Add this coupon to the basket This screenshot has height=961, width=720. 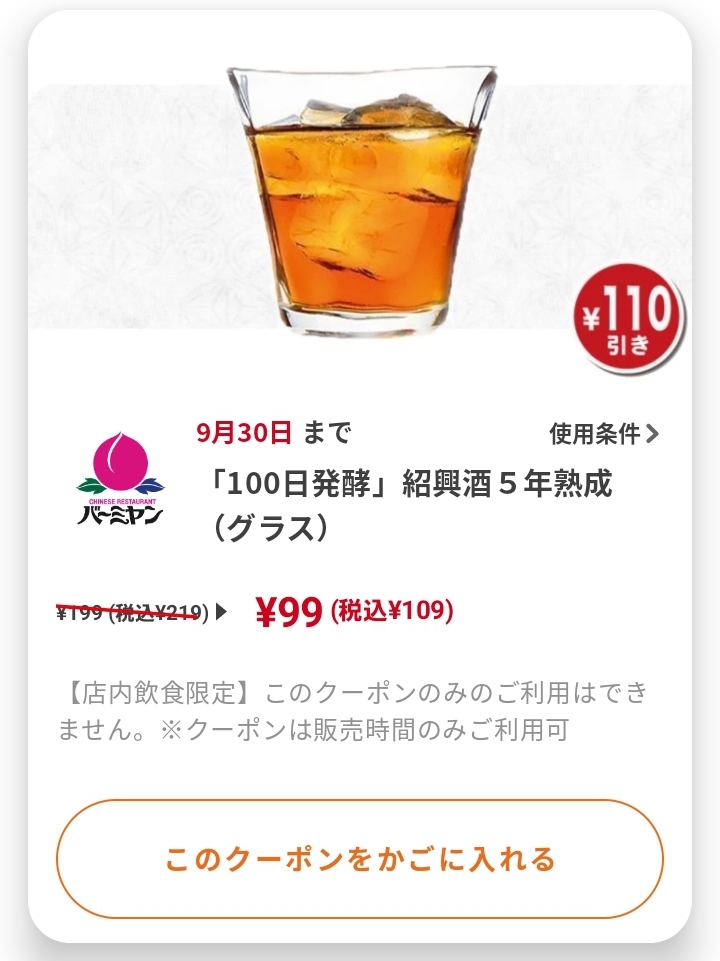pos(360,859)
